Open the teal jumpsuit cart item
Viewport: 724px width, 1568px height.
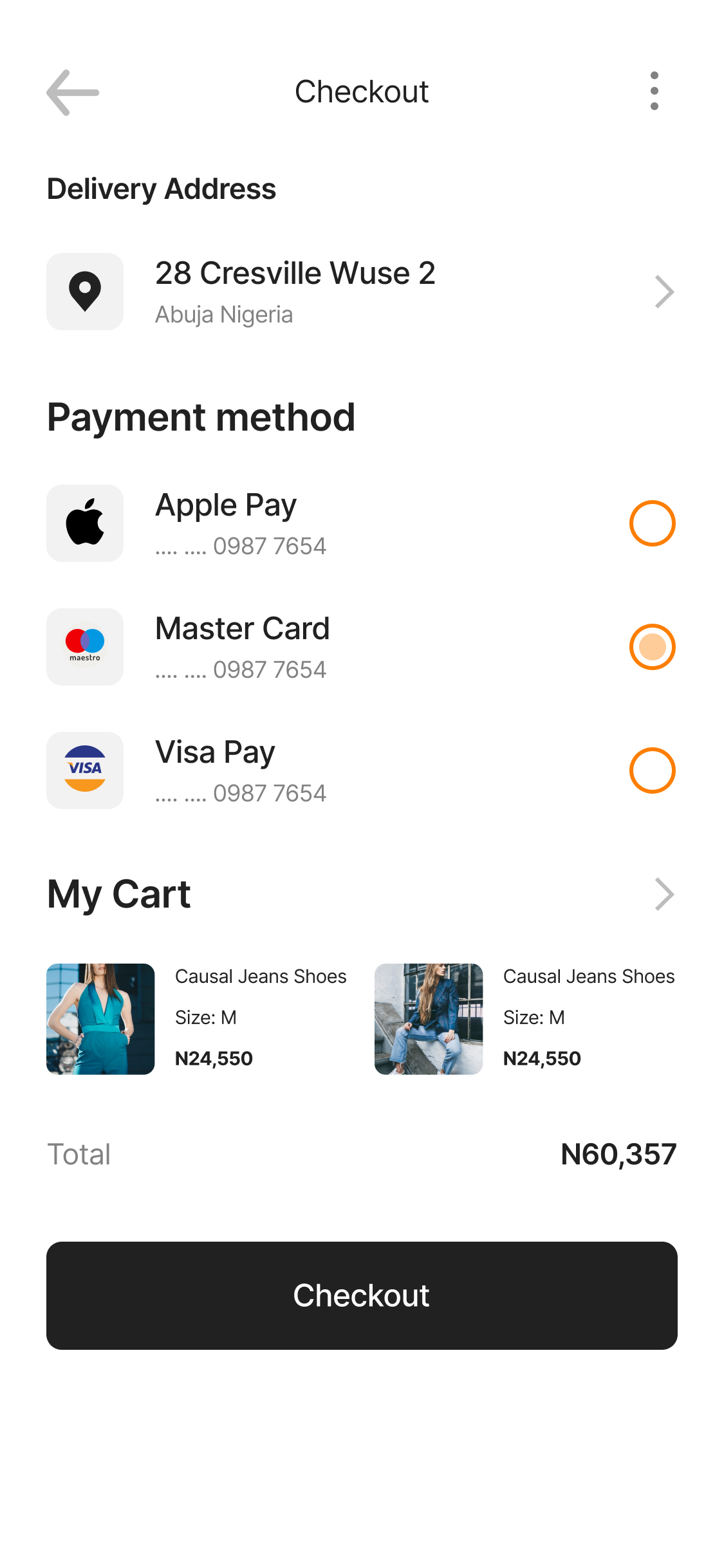(101, 1019)
